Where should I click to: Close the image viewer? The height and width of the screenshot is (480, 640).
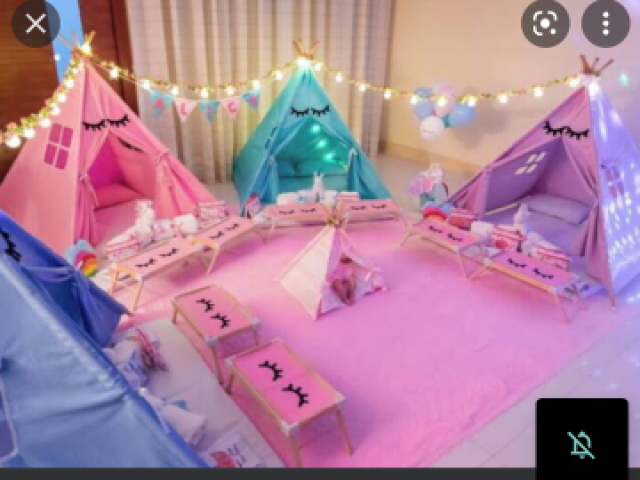pos(35,23)
